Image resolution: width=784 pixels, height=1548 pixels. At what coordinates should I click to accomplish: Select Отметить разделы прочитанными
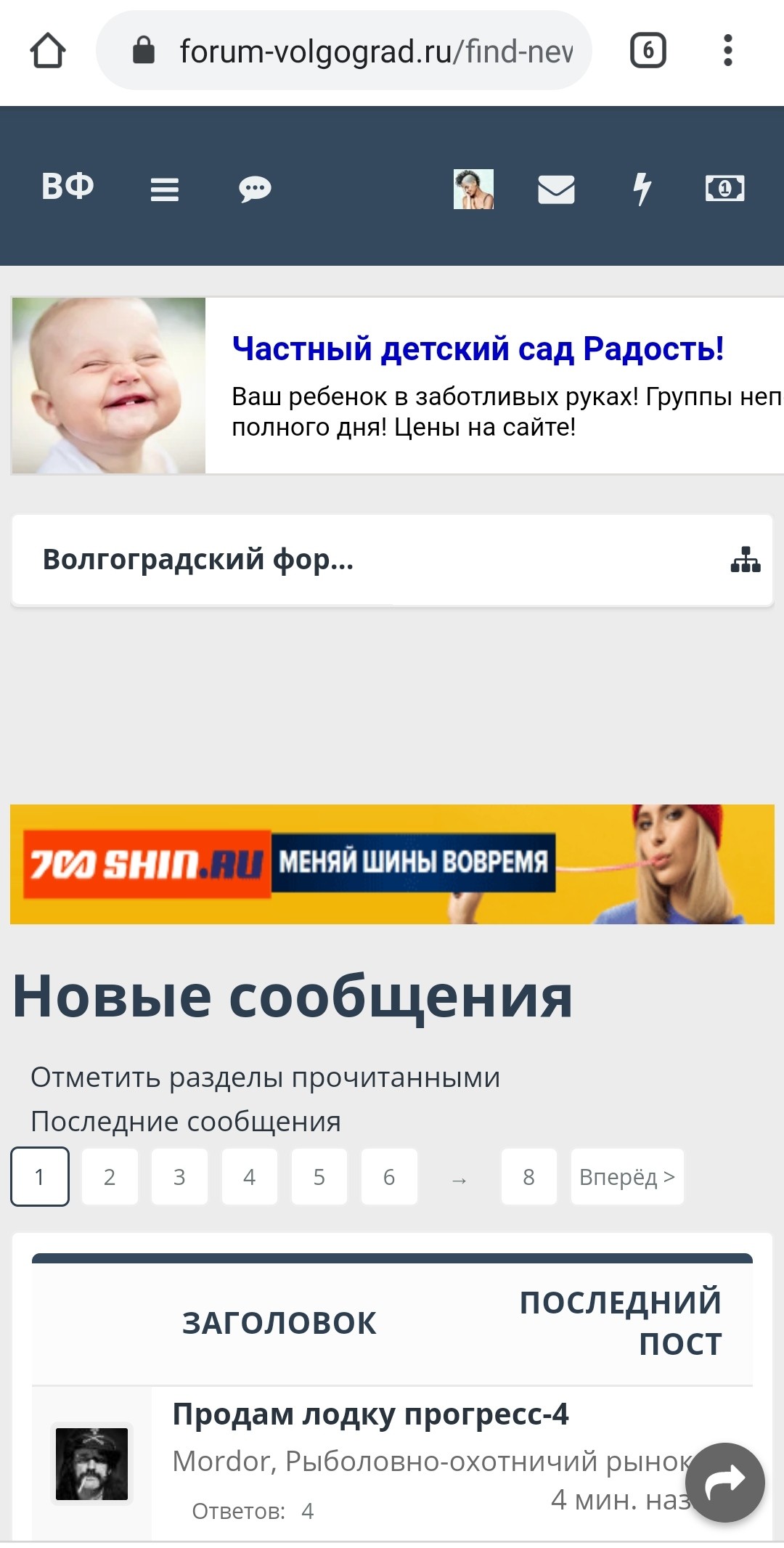pos(265,1078)
